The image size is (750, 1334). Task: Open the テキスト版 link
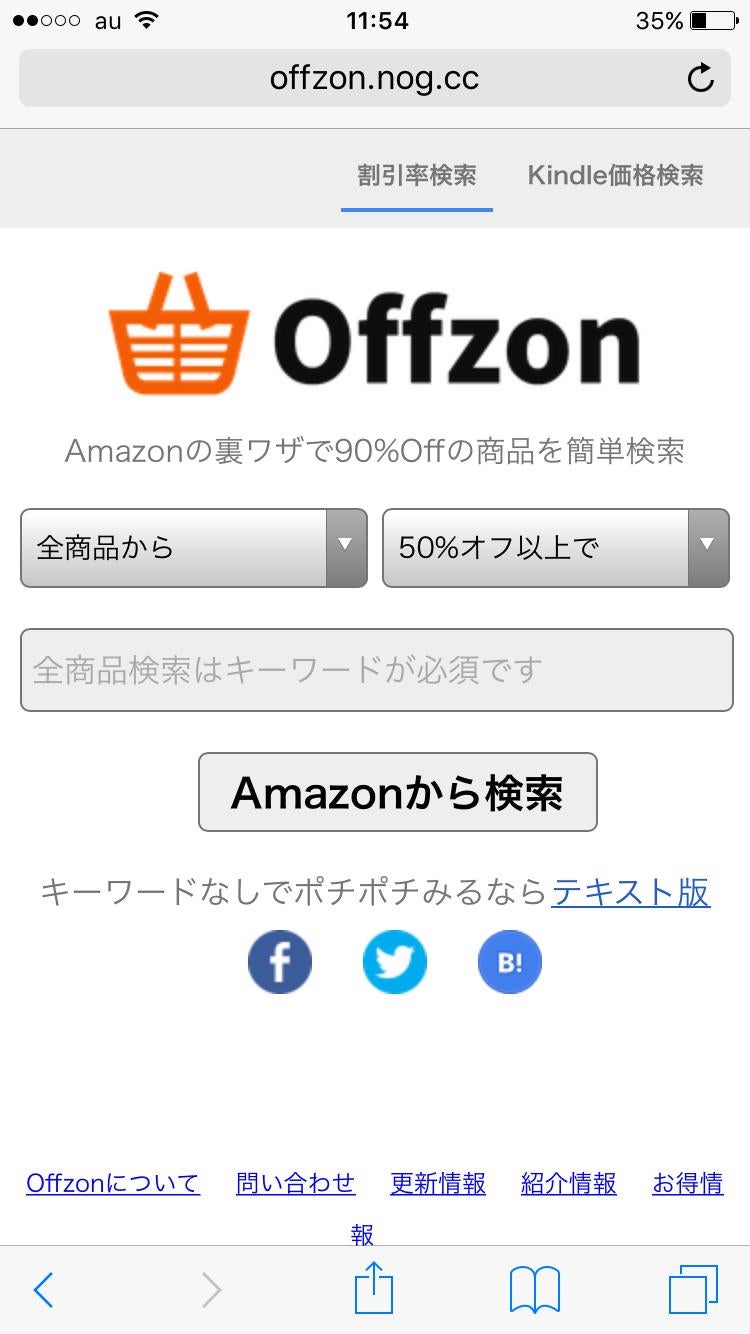pyautogui.click(x=631, y=891)
